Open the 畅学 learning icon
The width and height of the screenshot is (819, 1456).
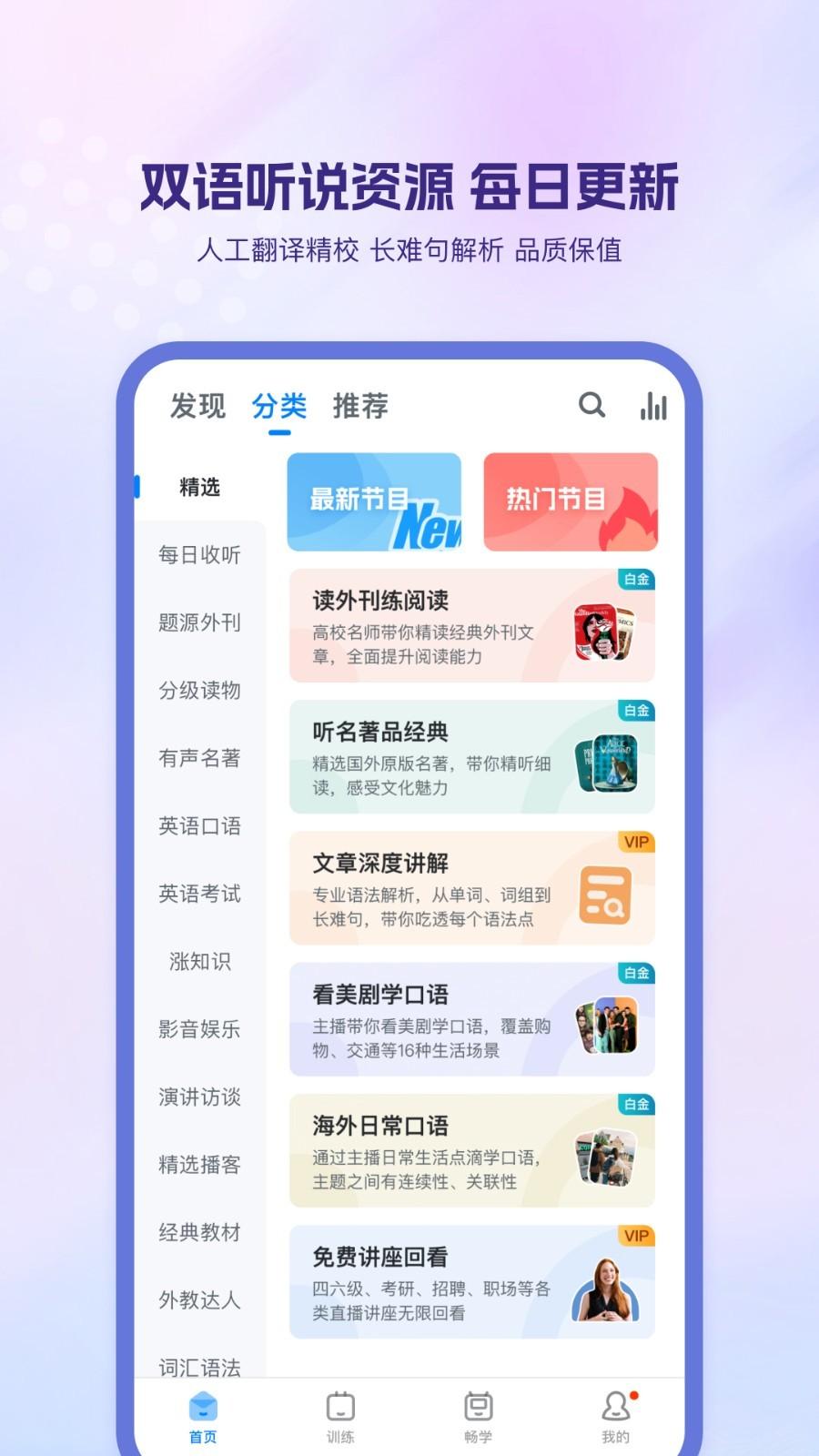click(x=478, y=1408)
